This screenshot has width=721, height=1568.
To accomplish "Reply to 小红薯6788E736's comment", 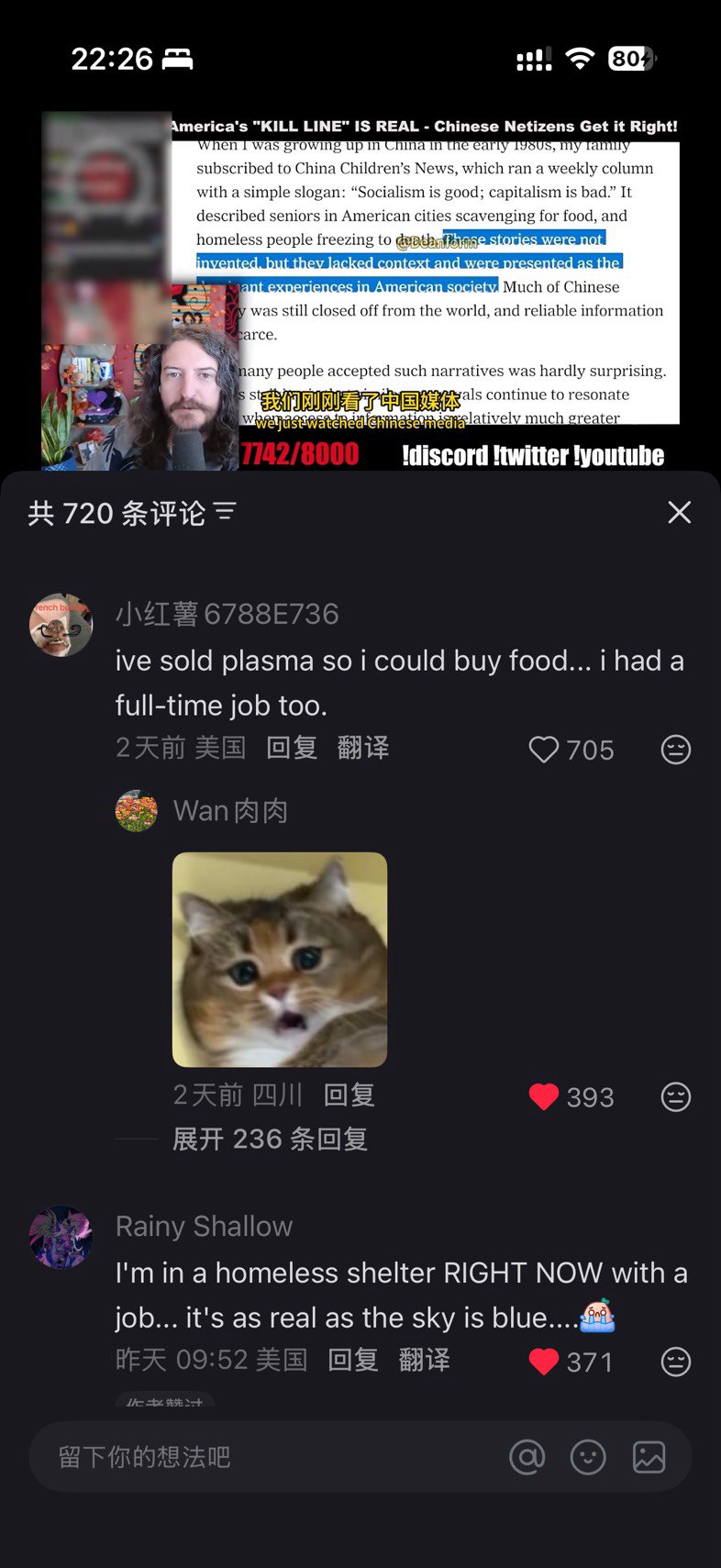I will pos(292,748).
